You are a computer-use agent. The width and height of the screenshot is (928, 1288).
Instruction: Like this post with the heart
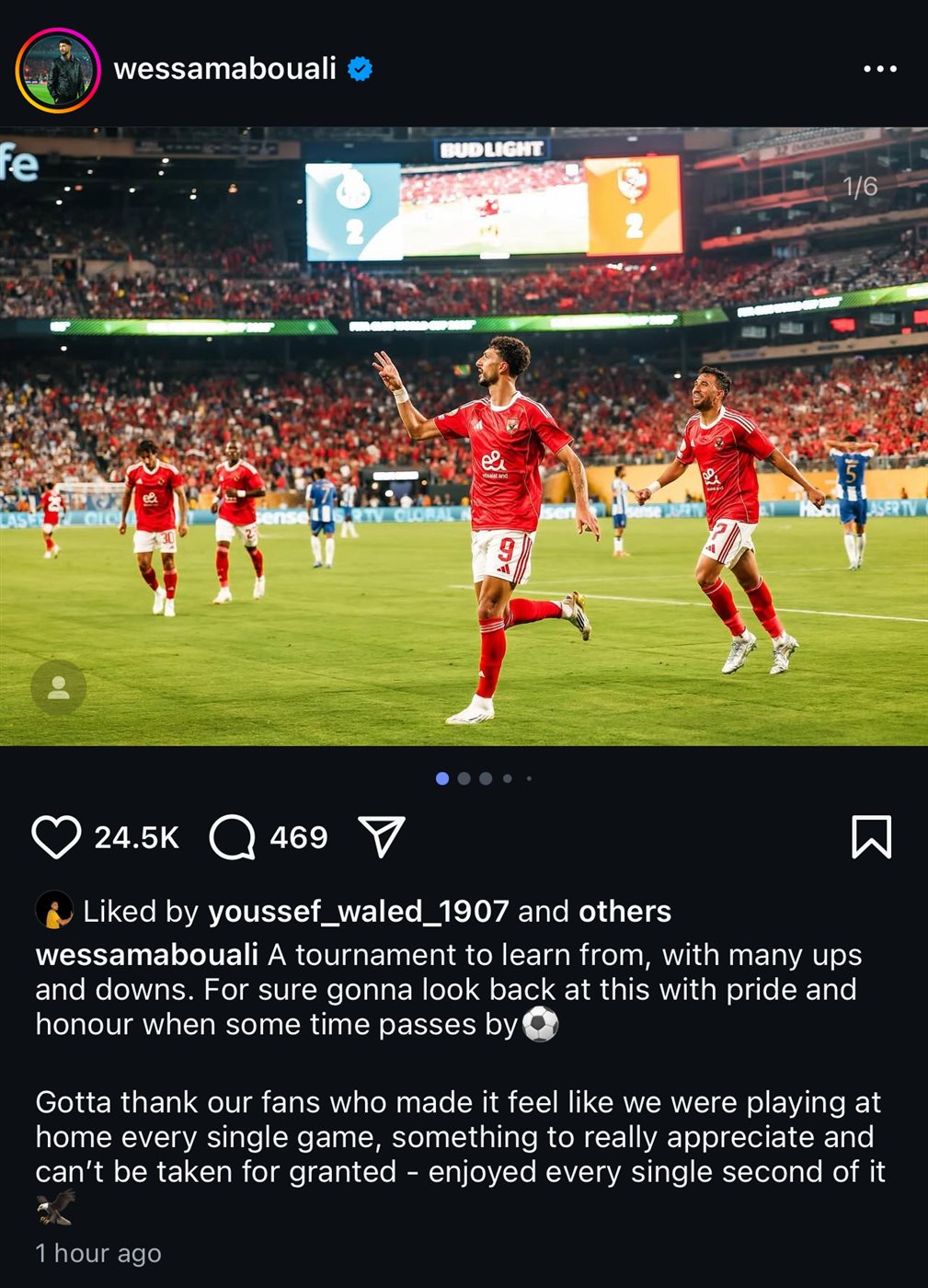(56, 837)
